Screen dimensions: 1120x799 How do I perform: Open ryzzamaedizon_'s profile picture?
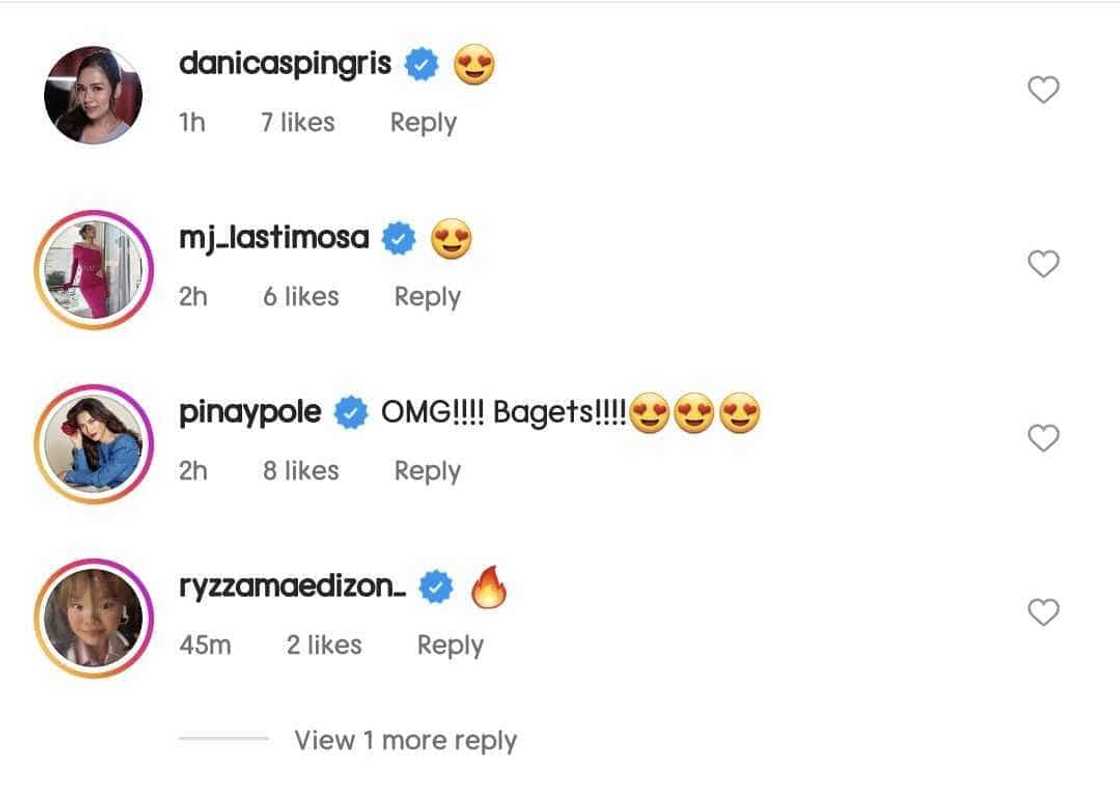pos(93,617)
